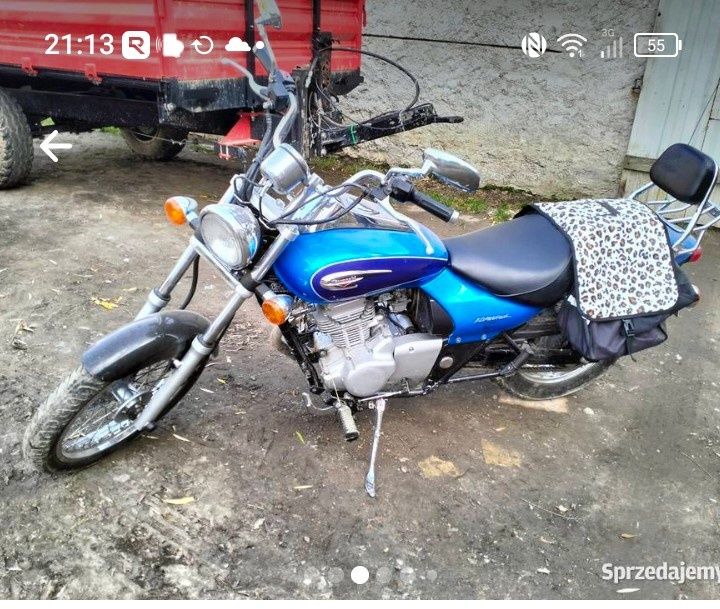Go back using the white arrow
This screenshot has width=720, height=609.
[56, 146]
